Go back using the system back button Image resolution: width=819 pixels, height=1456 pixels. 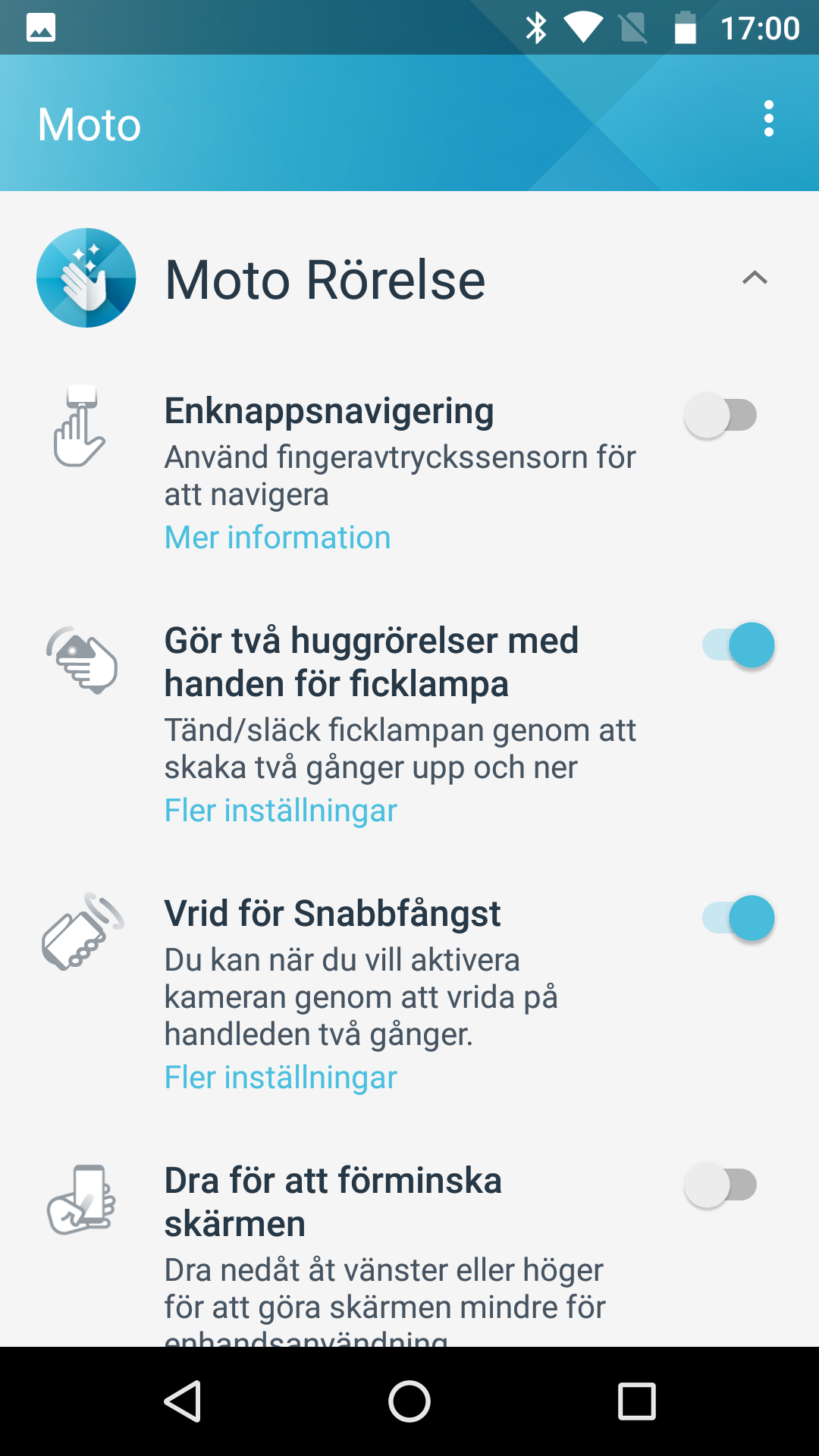click(x=183, y=1401)
